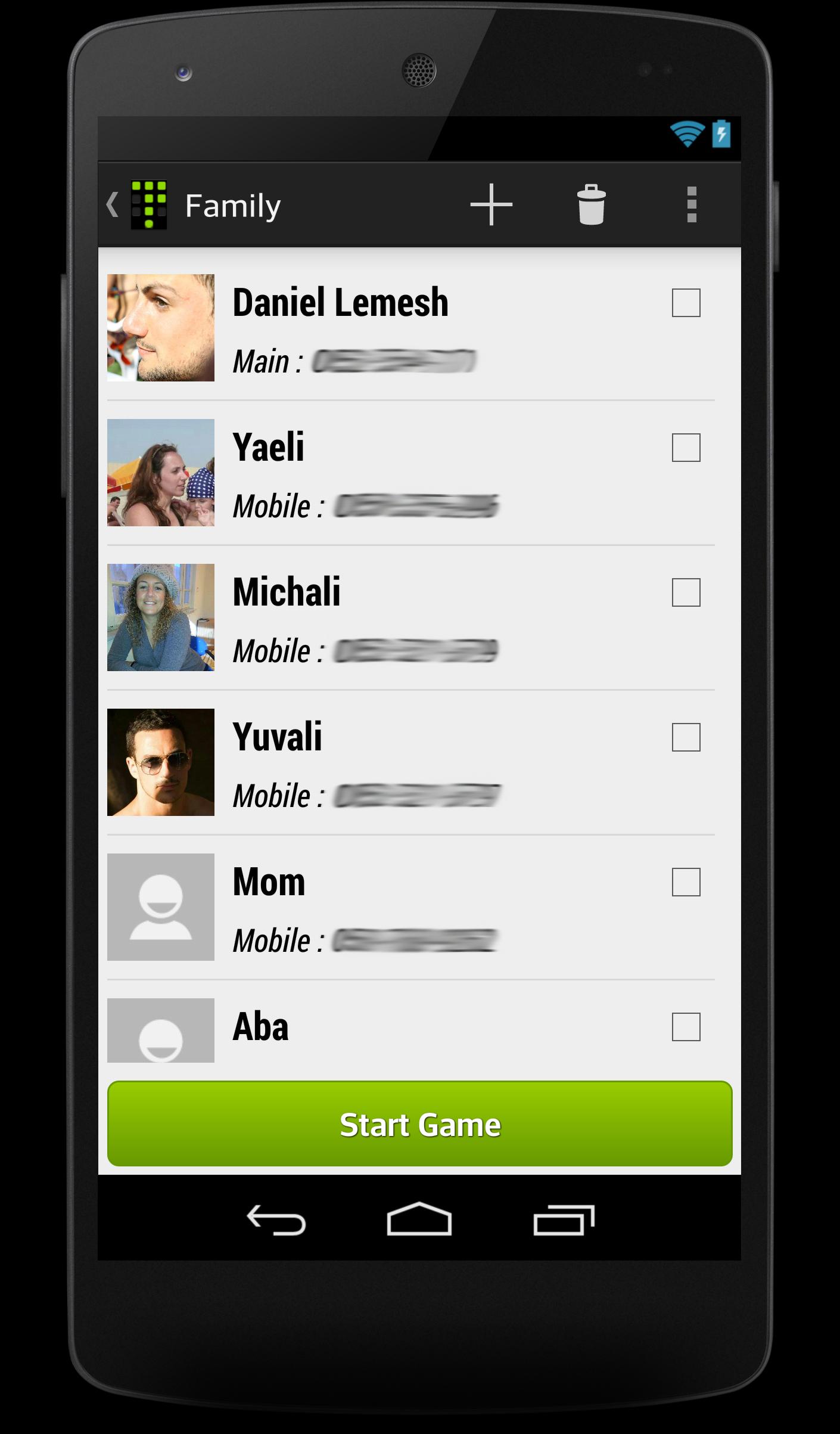Select Mom's checkbox
Viewport: 840px width, 1434px height.
coord(686,882)
